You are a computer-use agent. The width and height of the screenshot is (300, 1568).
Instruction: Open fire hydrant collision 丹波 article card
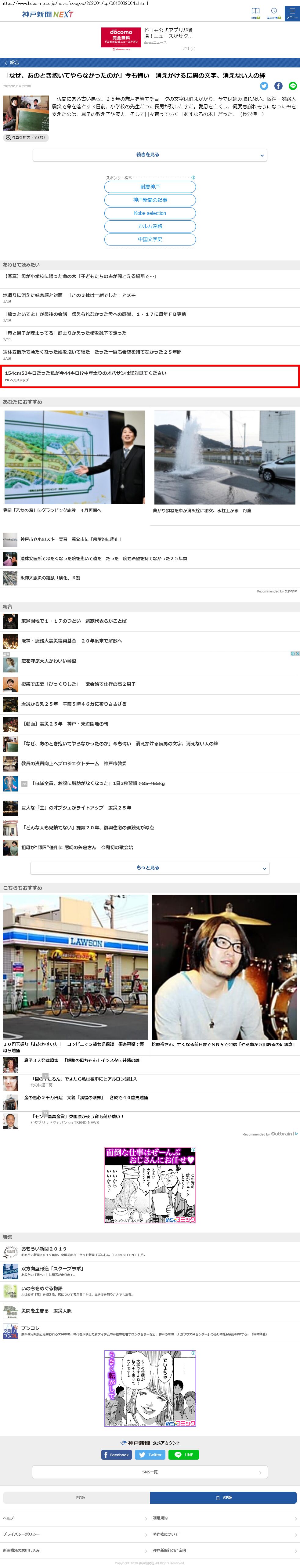click(x=225, y=462)
